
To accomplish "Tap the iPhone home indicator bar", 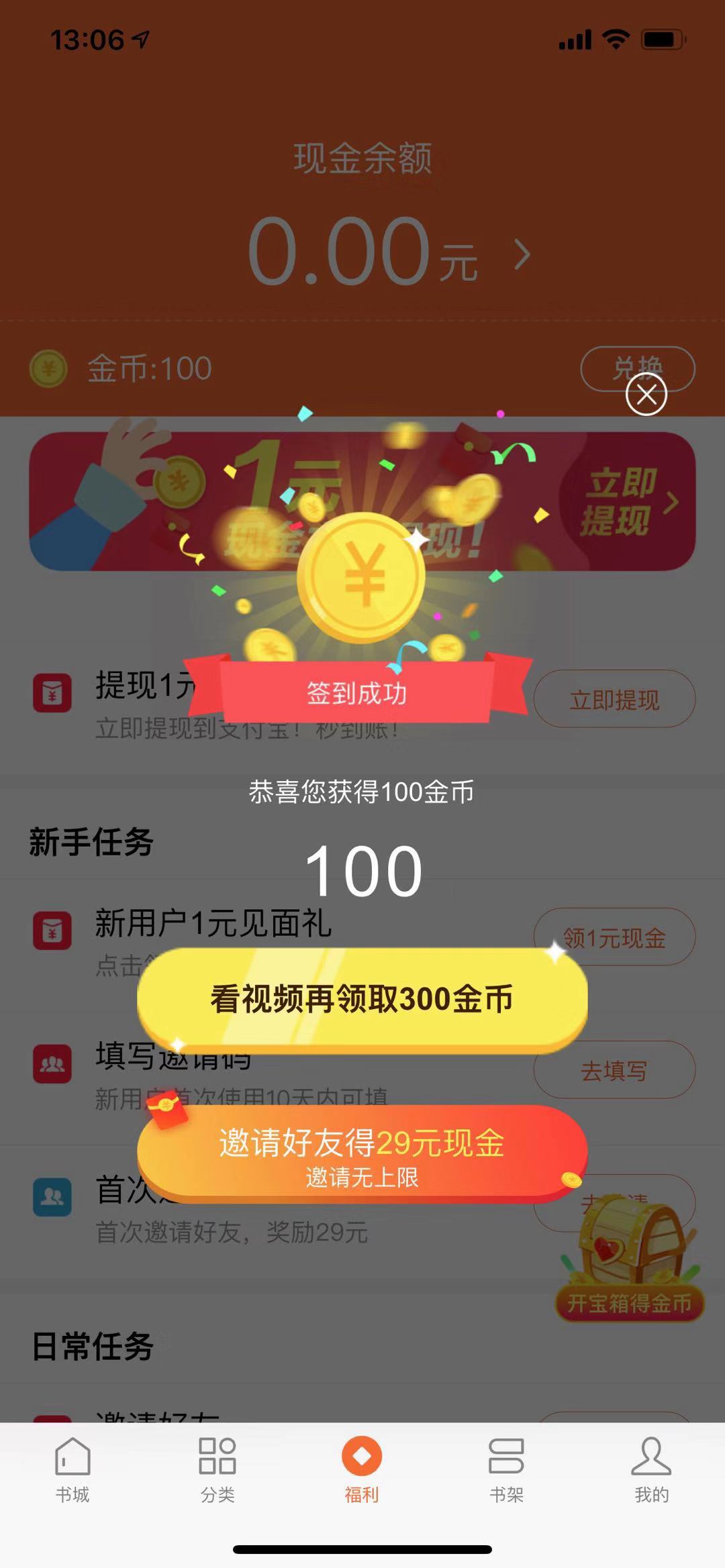I will (362, 1550).
